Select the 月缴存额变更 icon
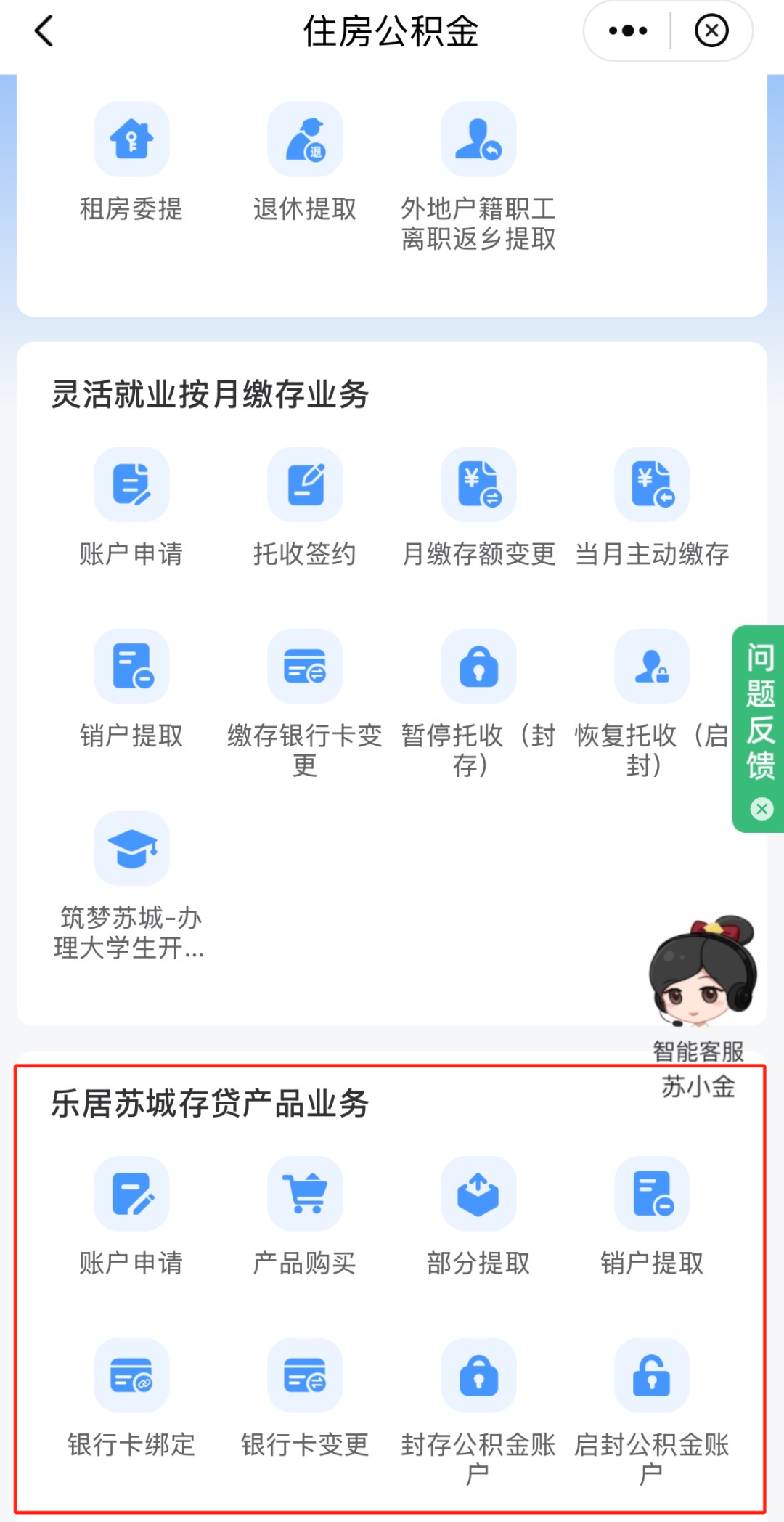This screenshot has width=784, height=1522. pos(478,484)
